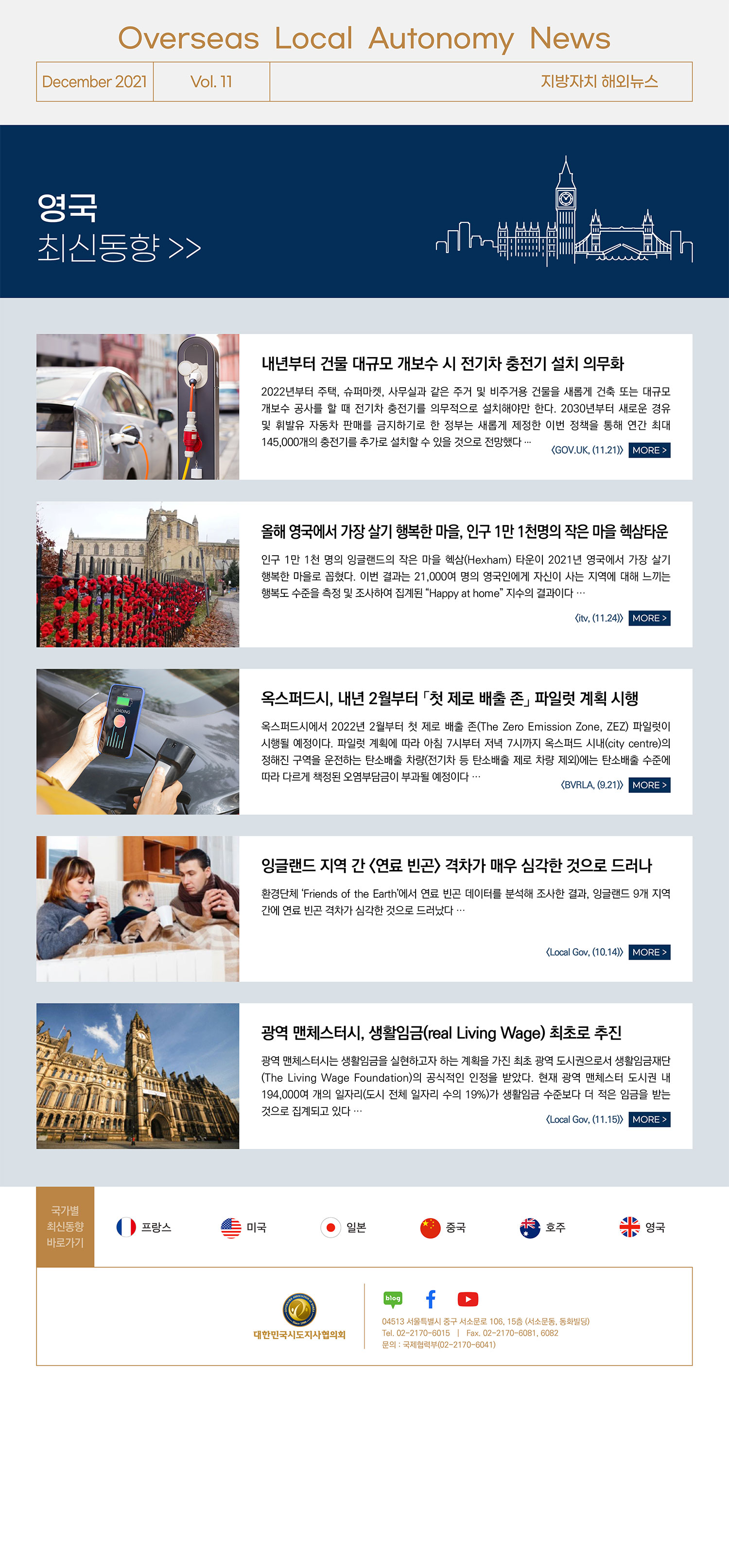Tap MORE on the Oxford Zero Emission Zone article
This screenshot has width=729, height=1568.
pyautogui.click(x=649, y=784)
